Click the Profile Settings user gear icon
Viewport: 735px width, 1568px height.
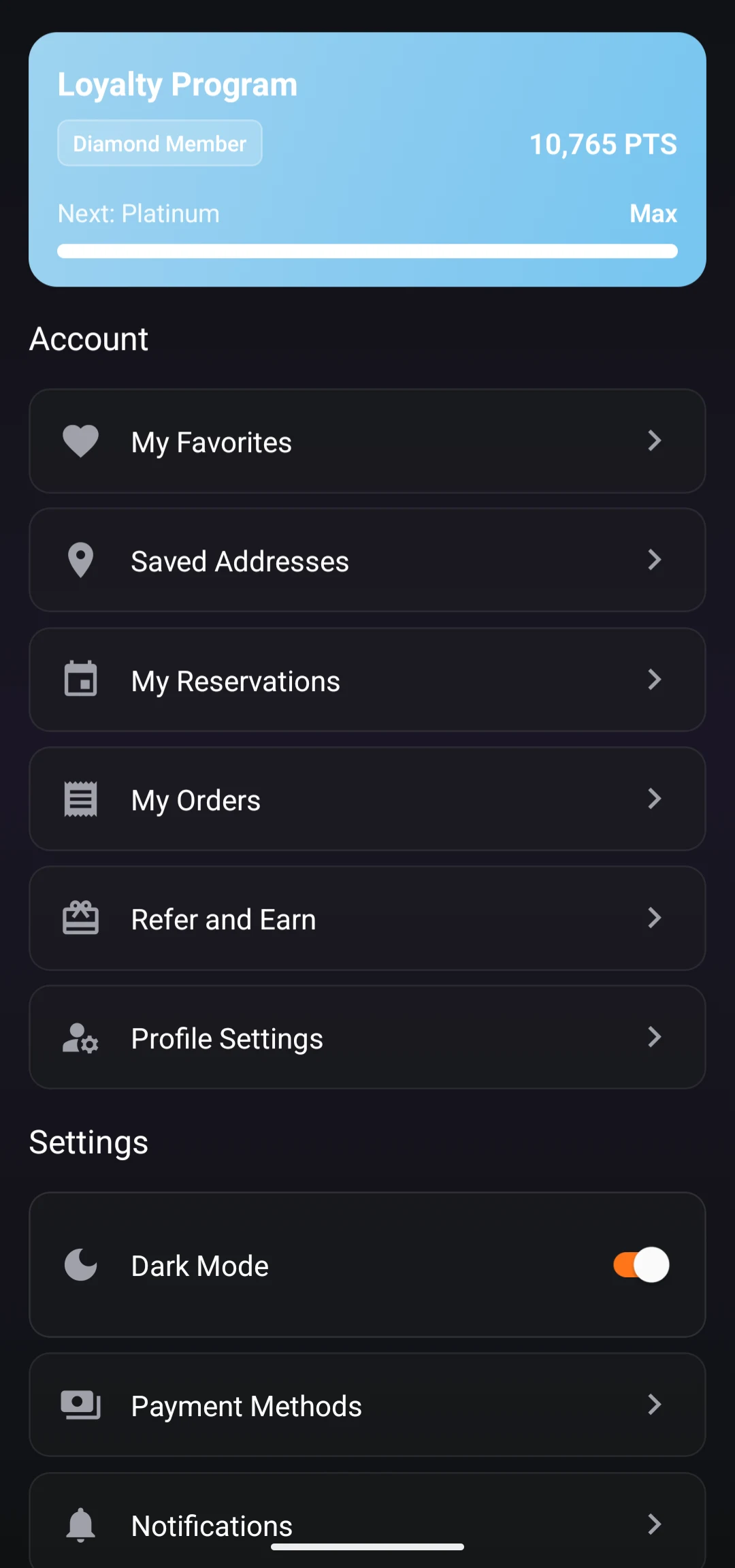(80, 1038)
